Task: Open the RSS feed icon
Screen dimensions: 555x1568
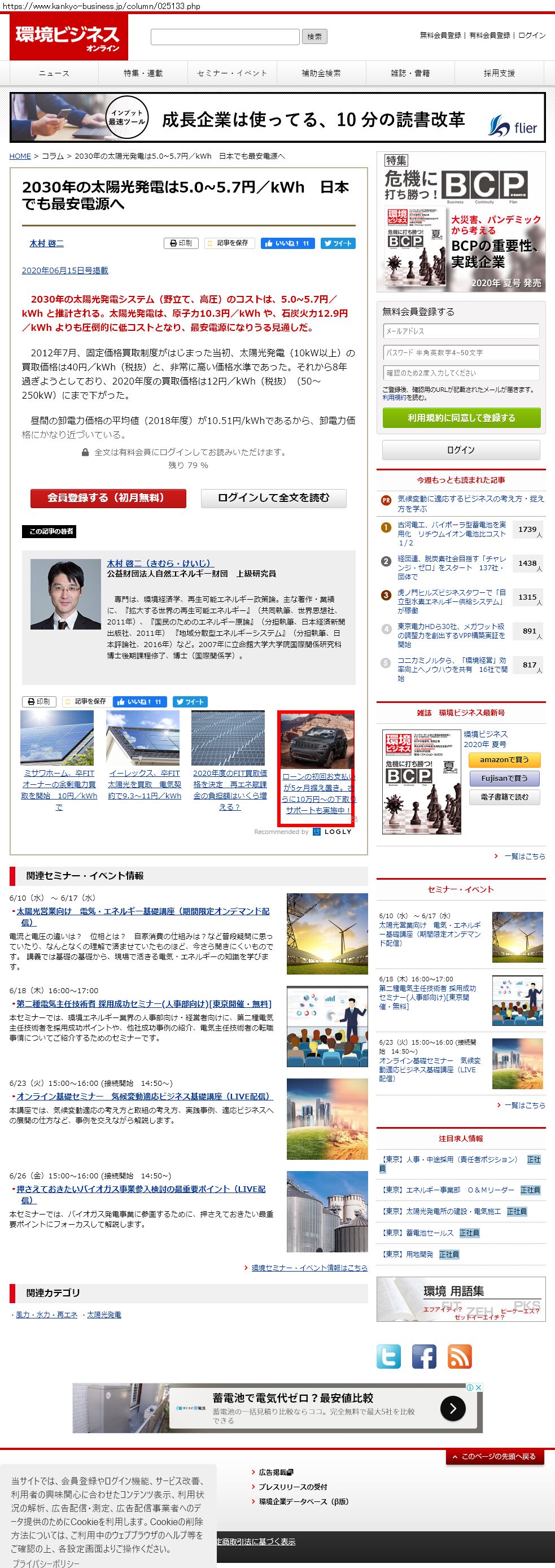Action: click(460, 1356)
